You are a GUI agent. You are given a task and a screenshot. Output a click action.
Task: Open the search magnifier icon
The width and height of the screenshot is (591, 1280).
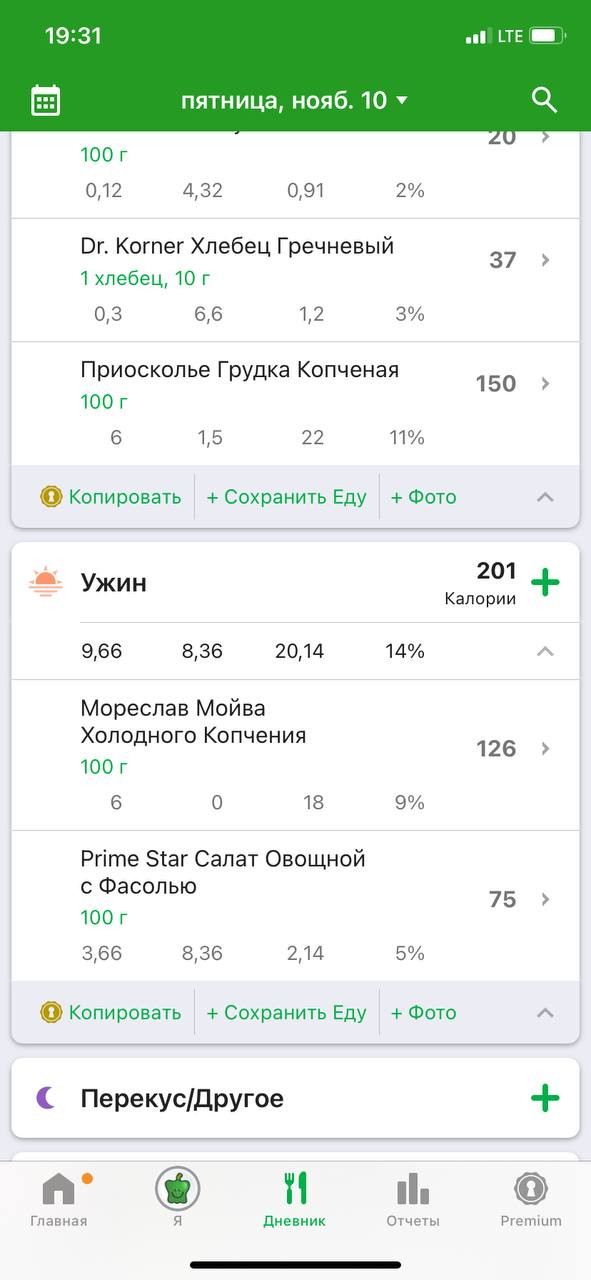coord(544,100)
